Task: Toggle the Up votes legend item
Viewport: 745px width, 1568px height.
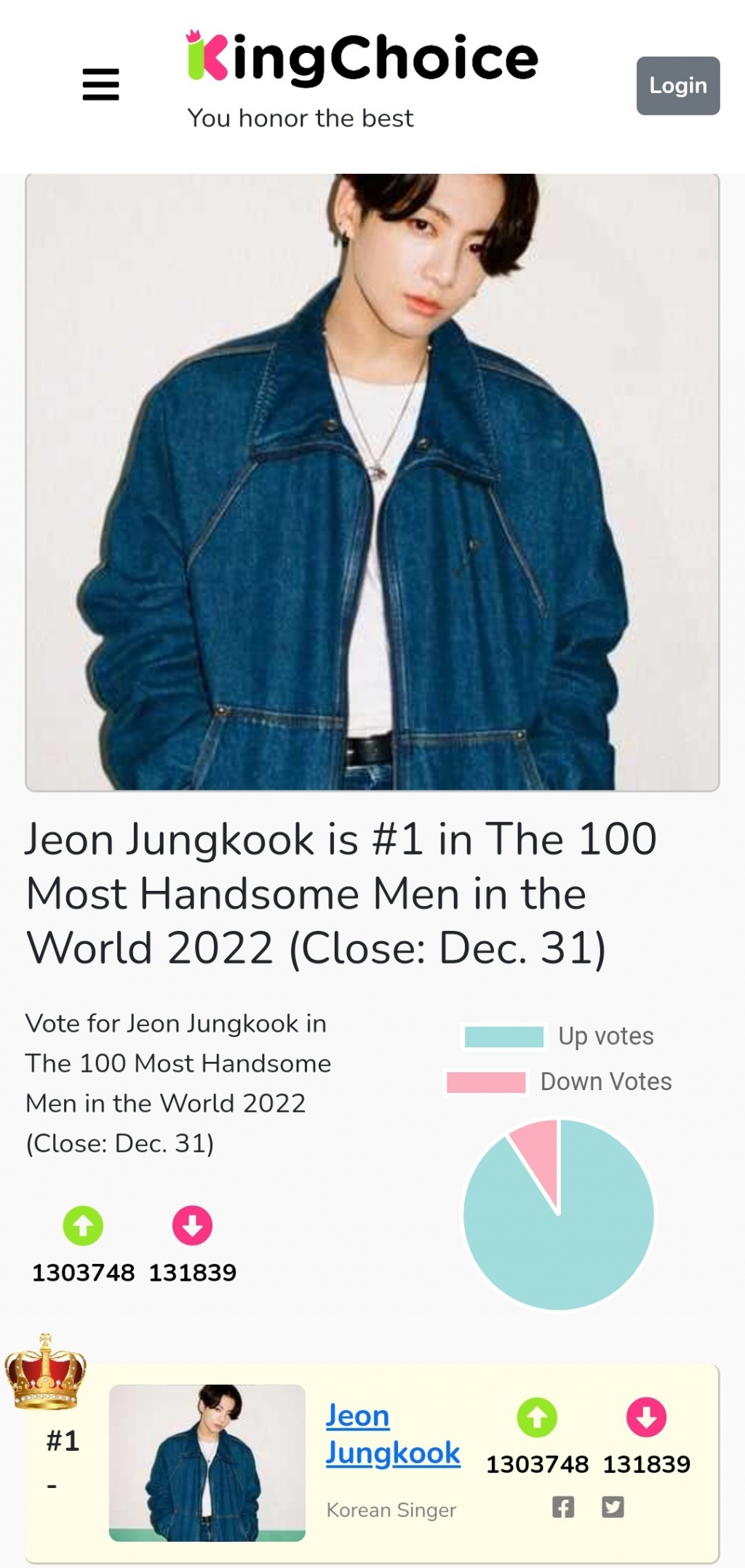Action: tap(558, 1036)
